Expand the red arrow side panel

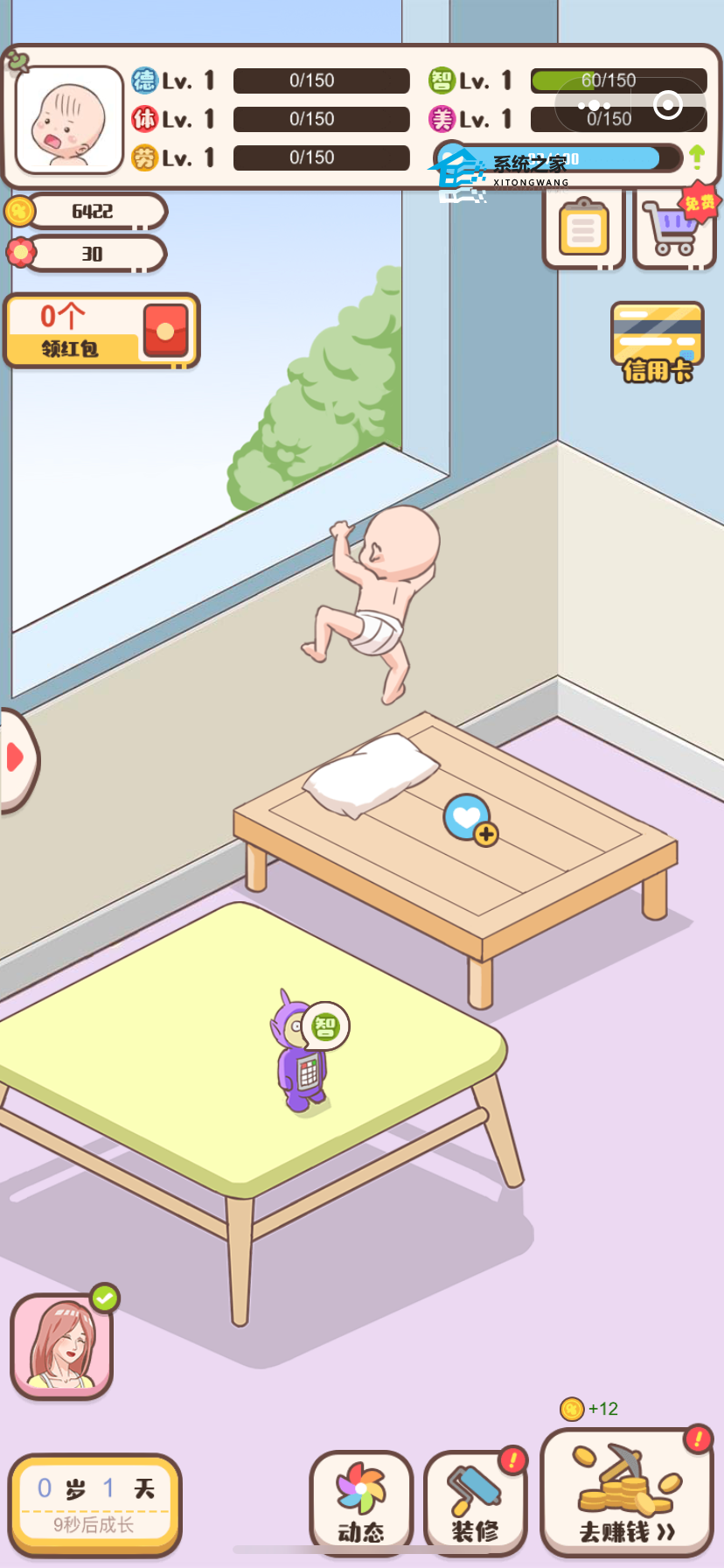(x=15, y=757)
